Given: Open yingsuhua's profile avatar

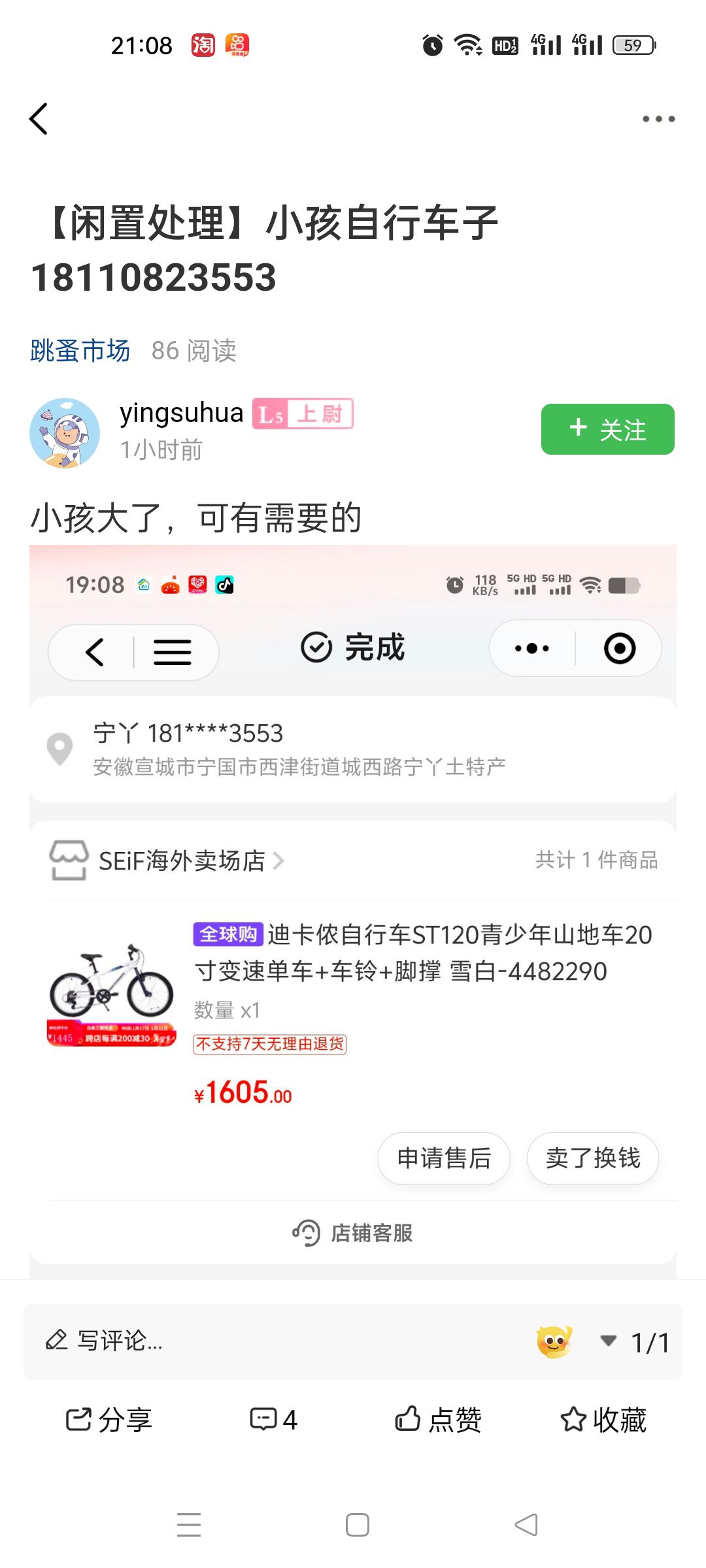Looking at the screenshot, I should point(65,433).
